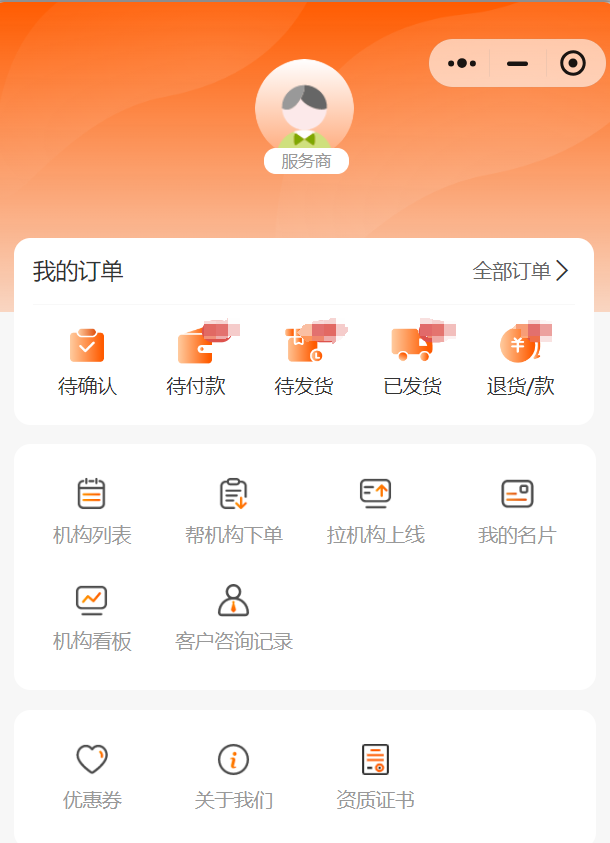
Task: Open 待确认 orders
Action: [88, 362]
